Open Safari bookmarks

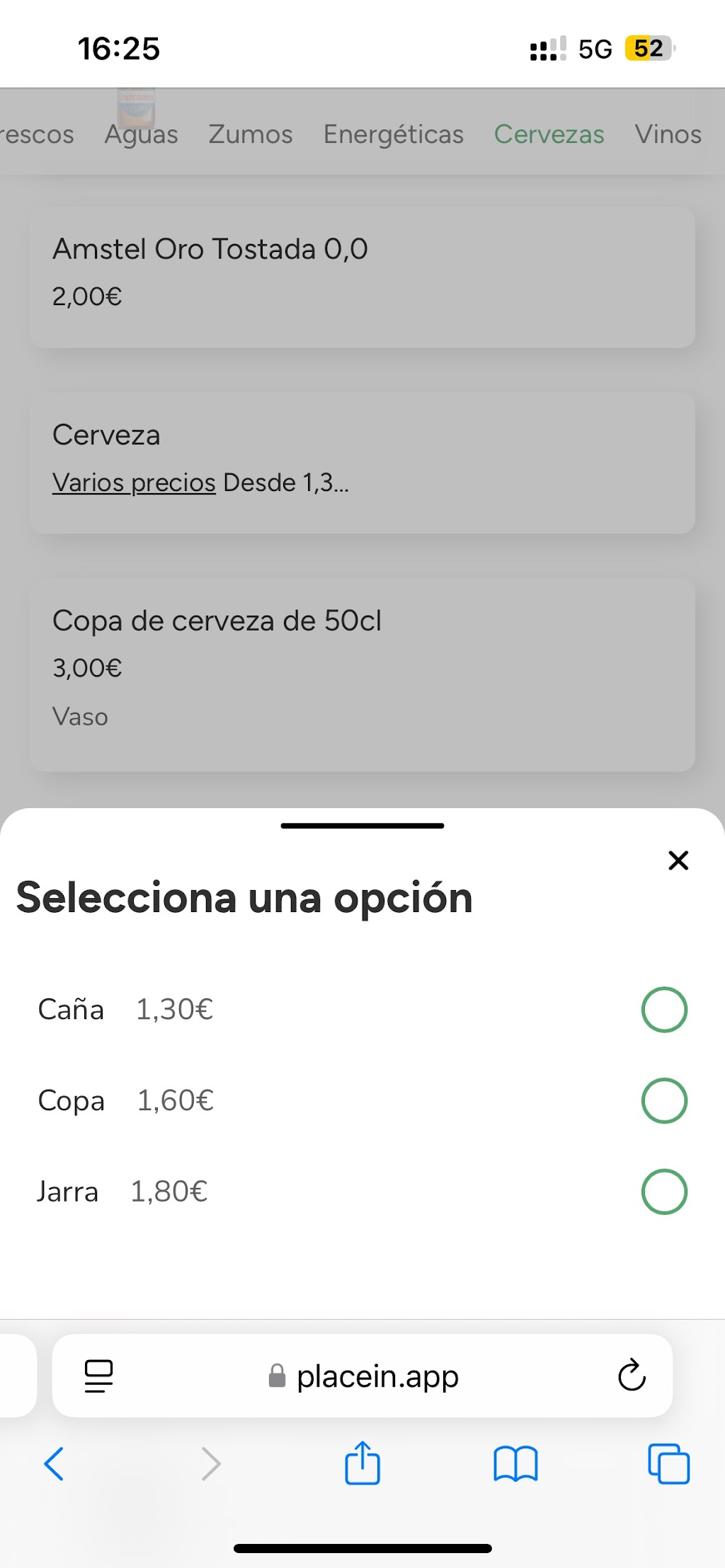(515, 1464)
